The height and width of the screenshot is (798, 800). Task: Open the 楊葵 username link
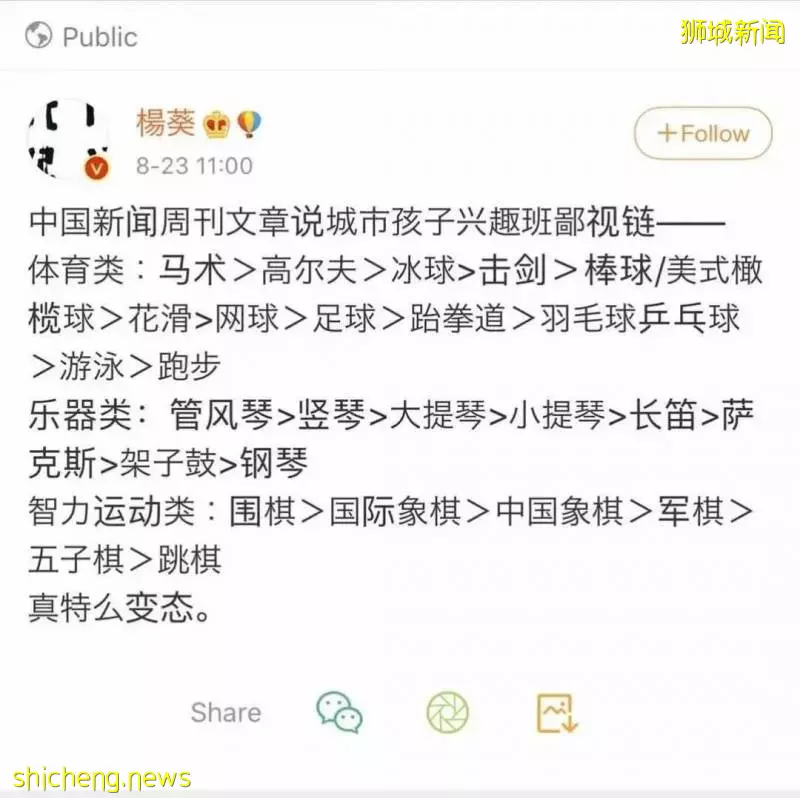[166, 123]
